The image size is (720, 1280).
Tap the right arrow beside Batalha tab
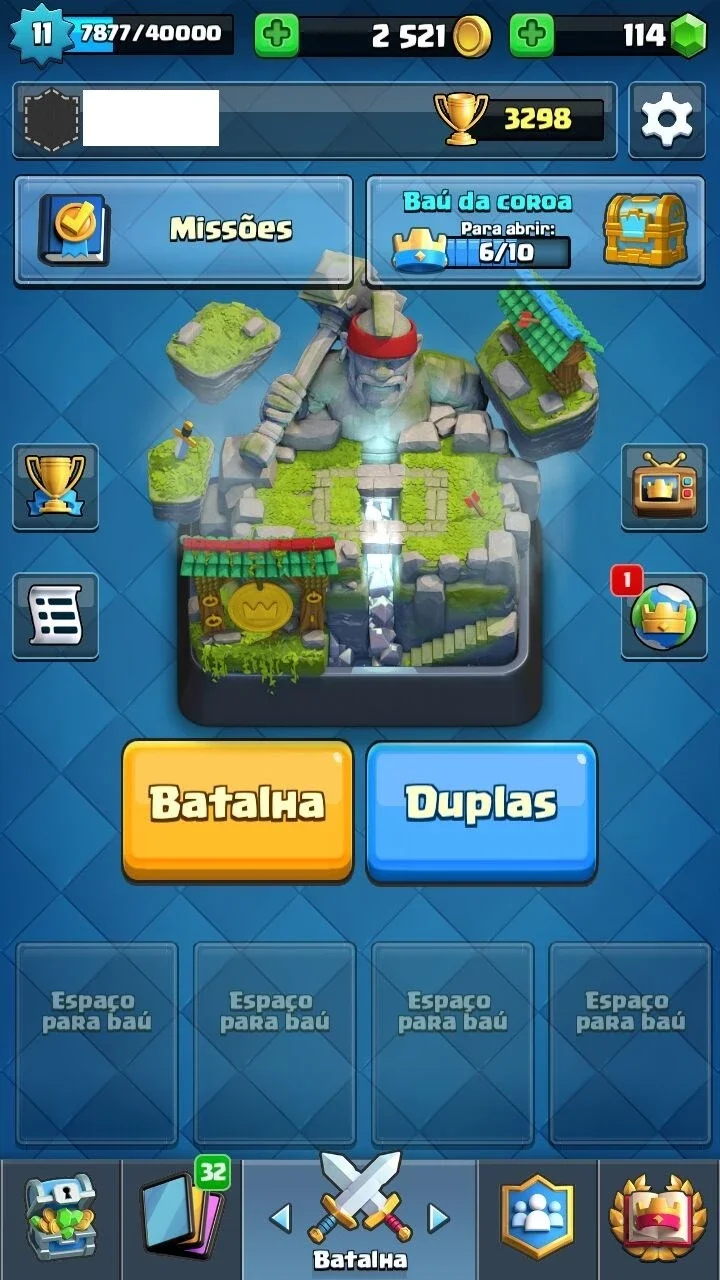click(438, 1217)
